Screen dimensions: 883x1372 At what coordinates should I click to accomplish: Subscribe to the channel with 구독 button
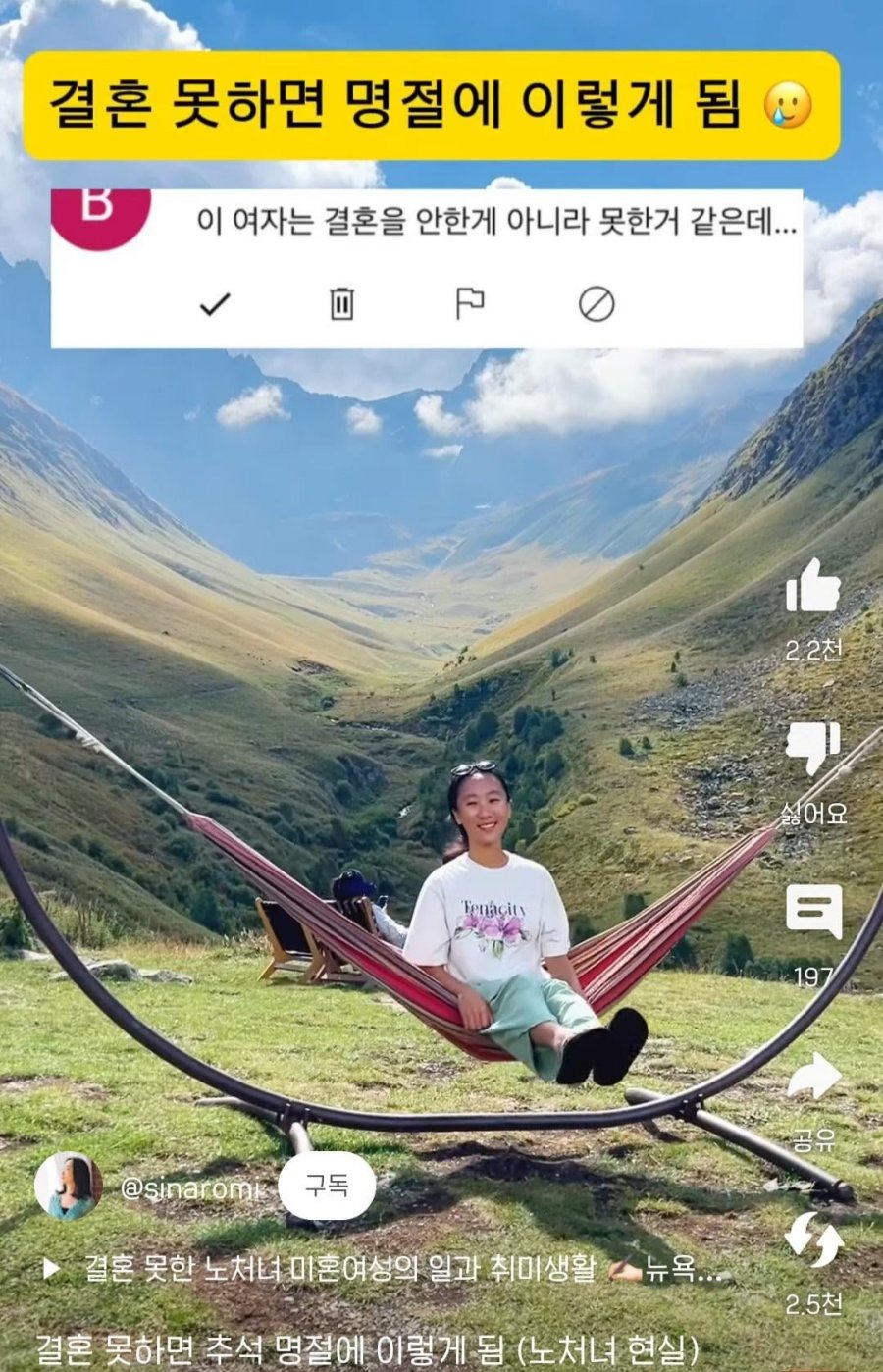pyautogui.click(x=327, y=1187)
